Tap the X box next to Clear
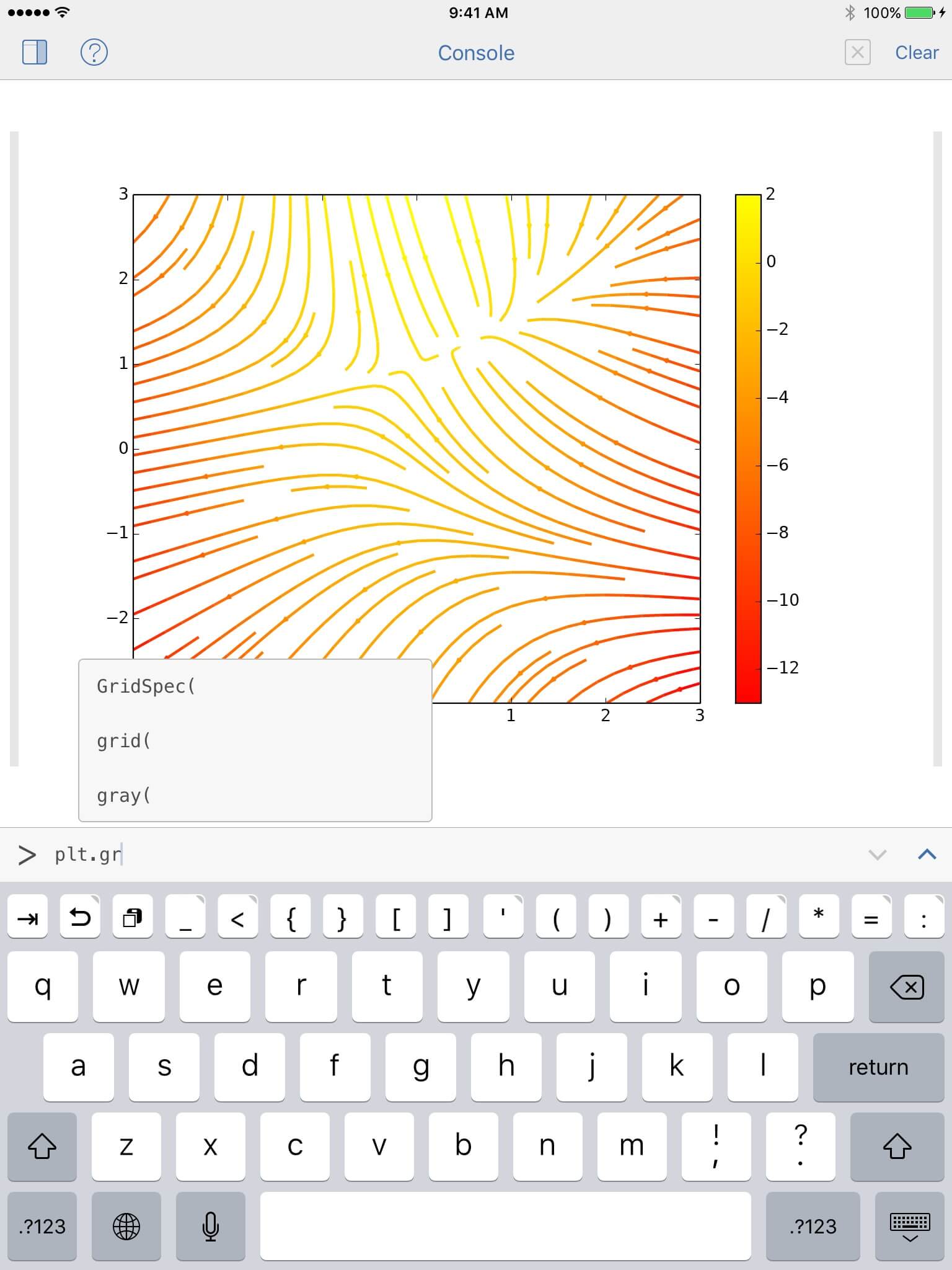 pyautogui.click(x=857, y=52)
